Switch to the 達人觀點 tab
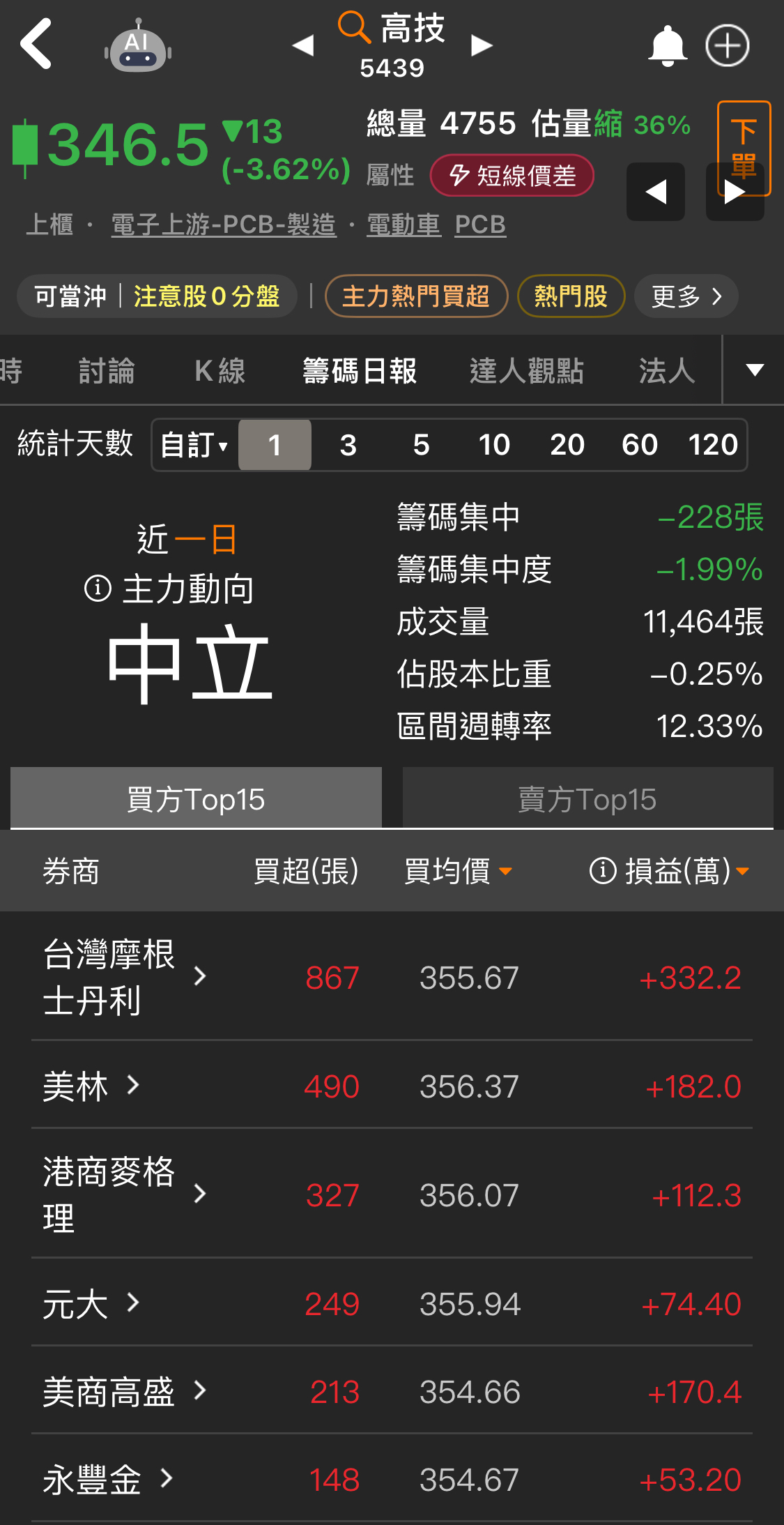 pyautogui.click(x=526, y=370)
